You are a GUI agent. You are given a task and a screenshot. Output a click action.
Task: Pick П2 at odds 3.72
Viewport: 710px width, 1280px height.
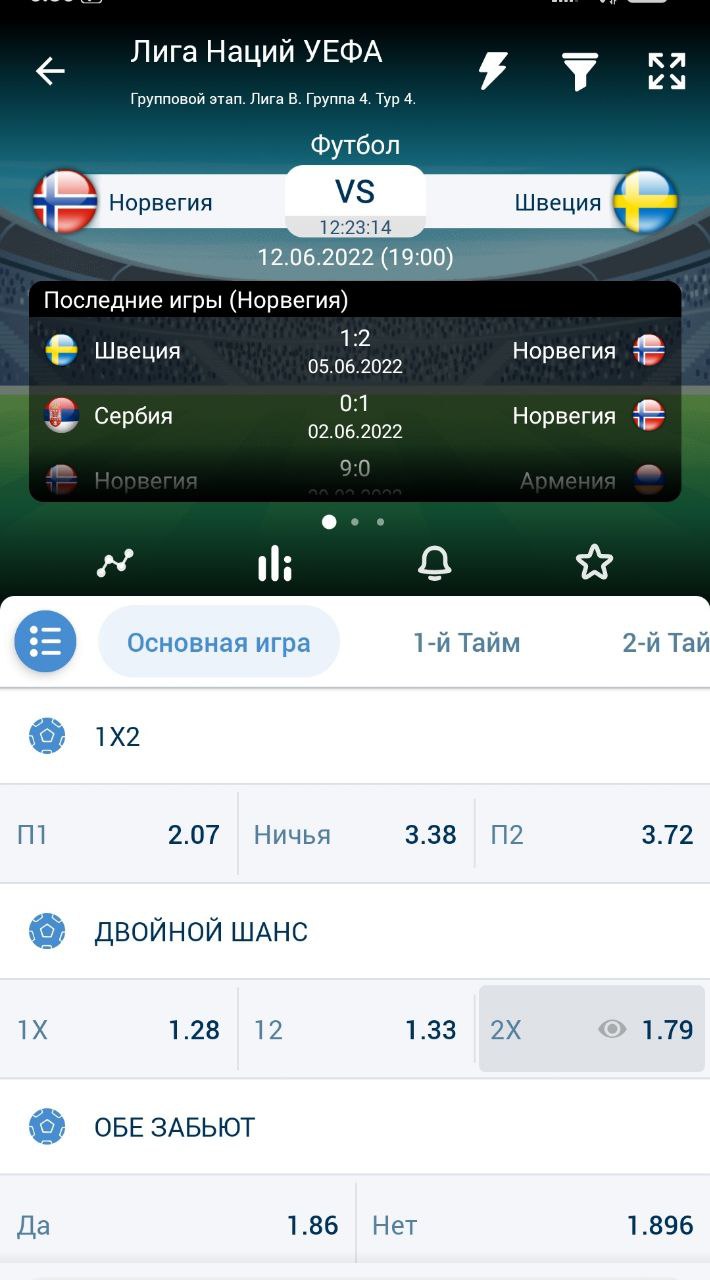tap(592, 834)
